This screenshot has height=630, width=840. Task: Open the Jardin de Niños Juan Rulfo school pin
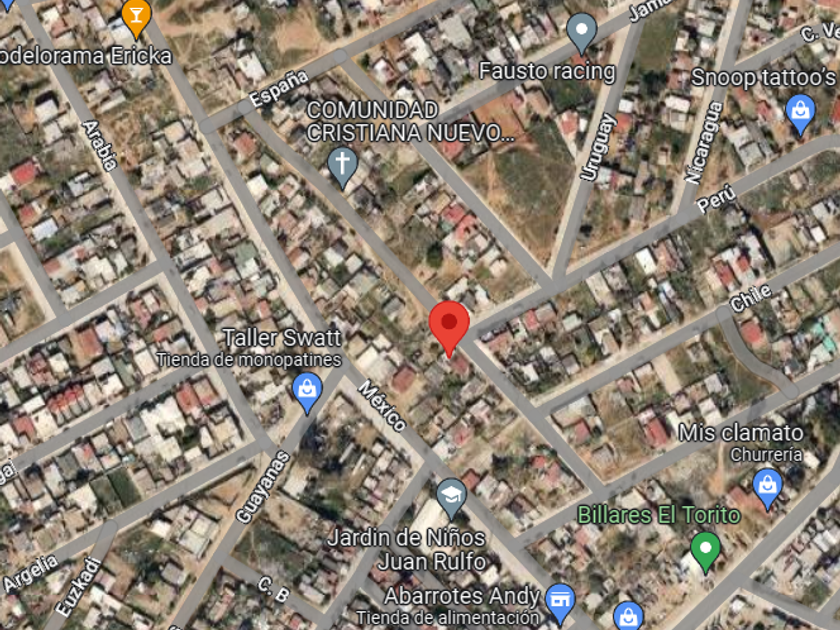451,498
